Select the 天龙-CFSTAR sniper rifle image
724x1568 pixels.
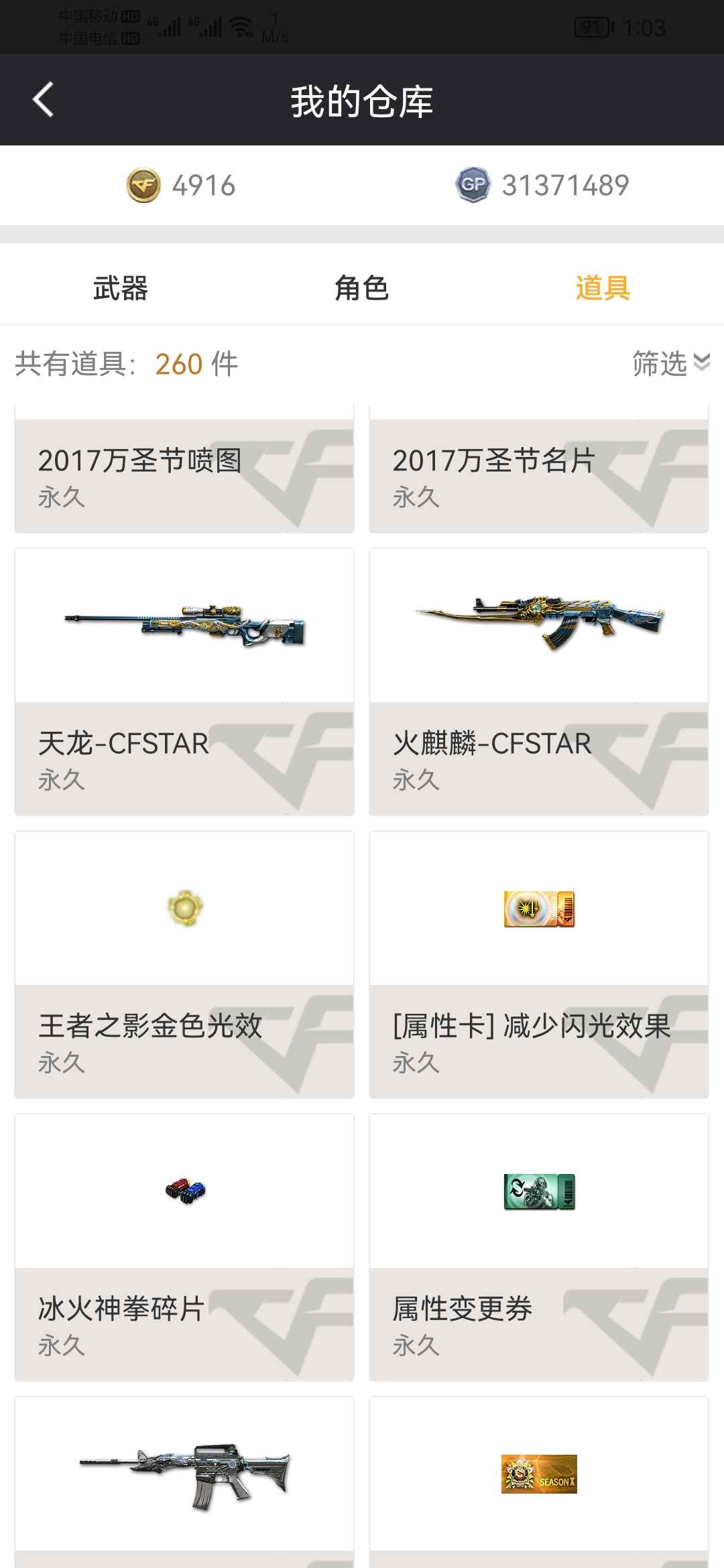pos(183,625)
